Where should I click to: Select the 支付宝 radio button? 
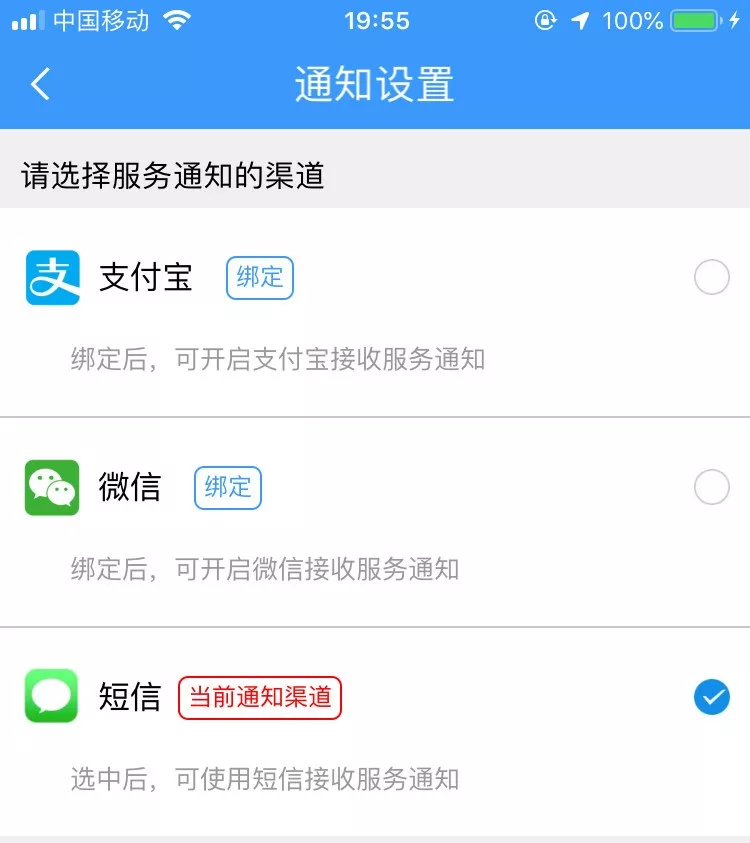click(711, 277)
